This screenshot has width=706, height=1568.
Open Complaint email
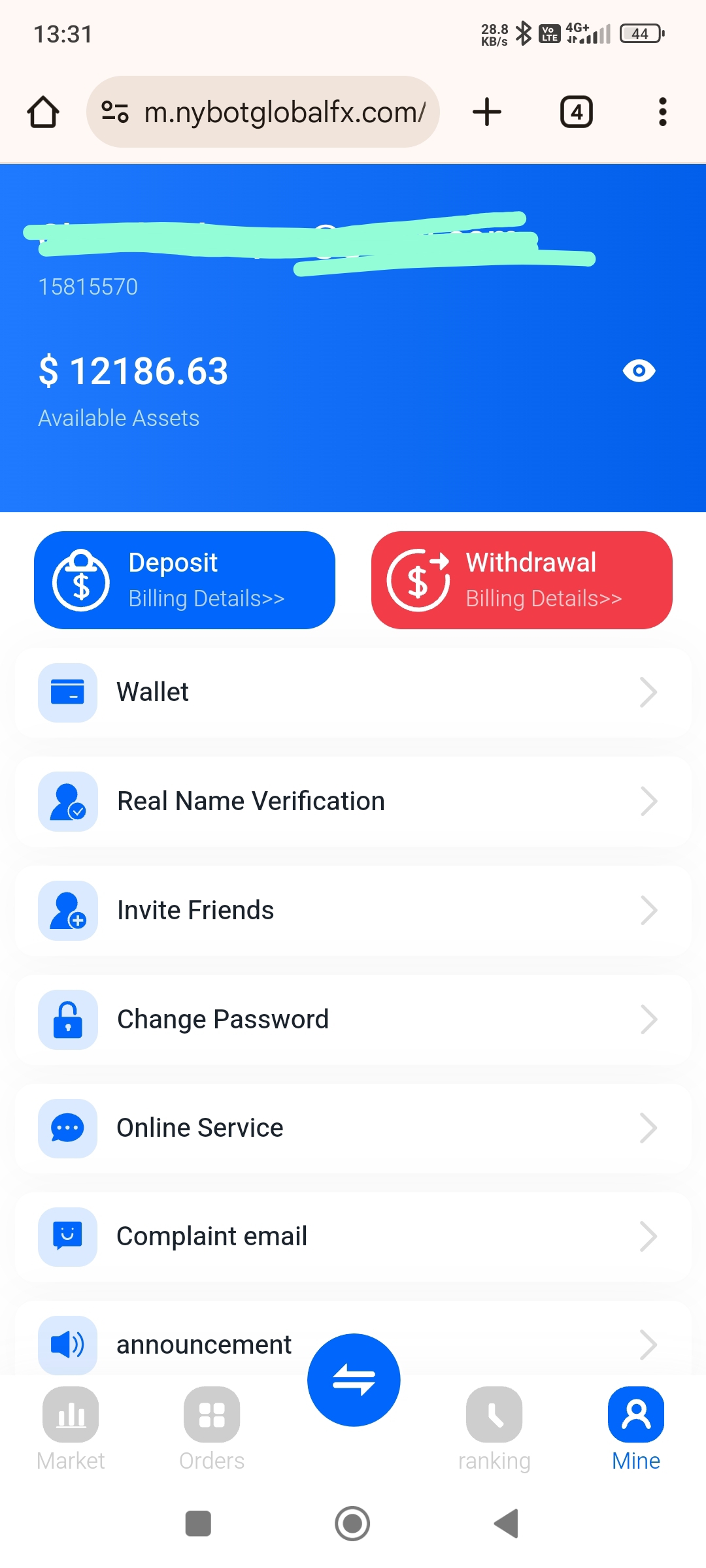click(353, 1237)
